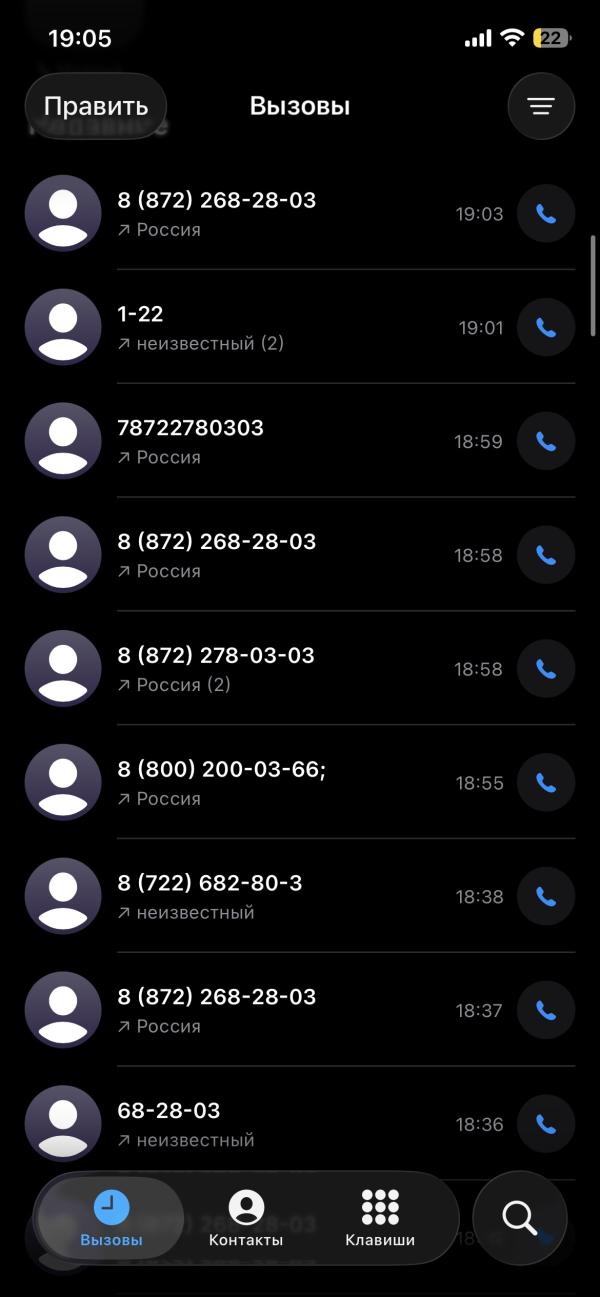This screenshot has height=1297, width=600.
Task: Switch to the Контакты tab
Action: click(x=246, y=1218)
